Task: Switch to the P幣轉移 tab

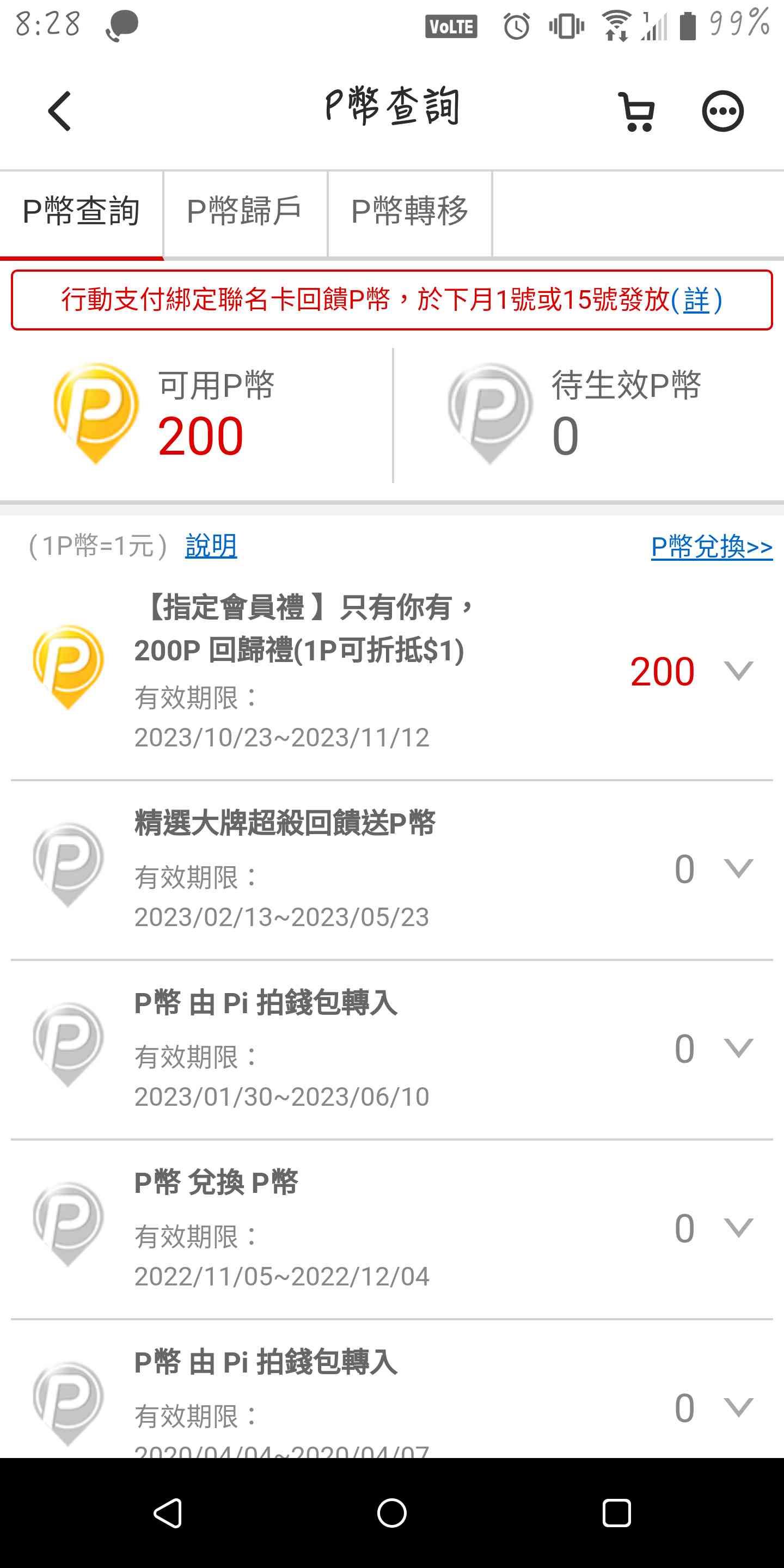Action: pyautogui.click(x=409, y=212)
